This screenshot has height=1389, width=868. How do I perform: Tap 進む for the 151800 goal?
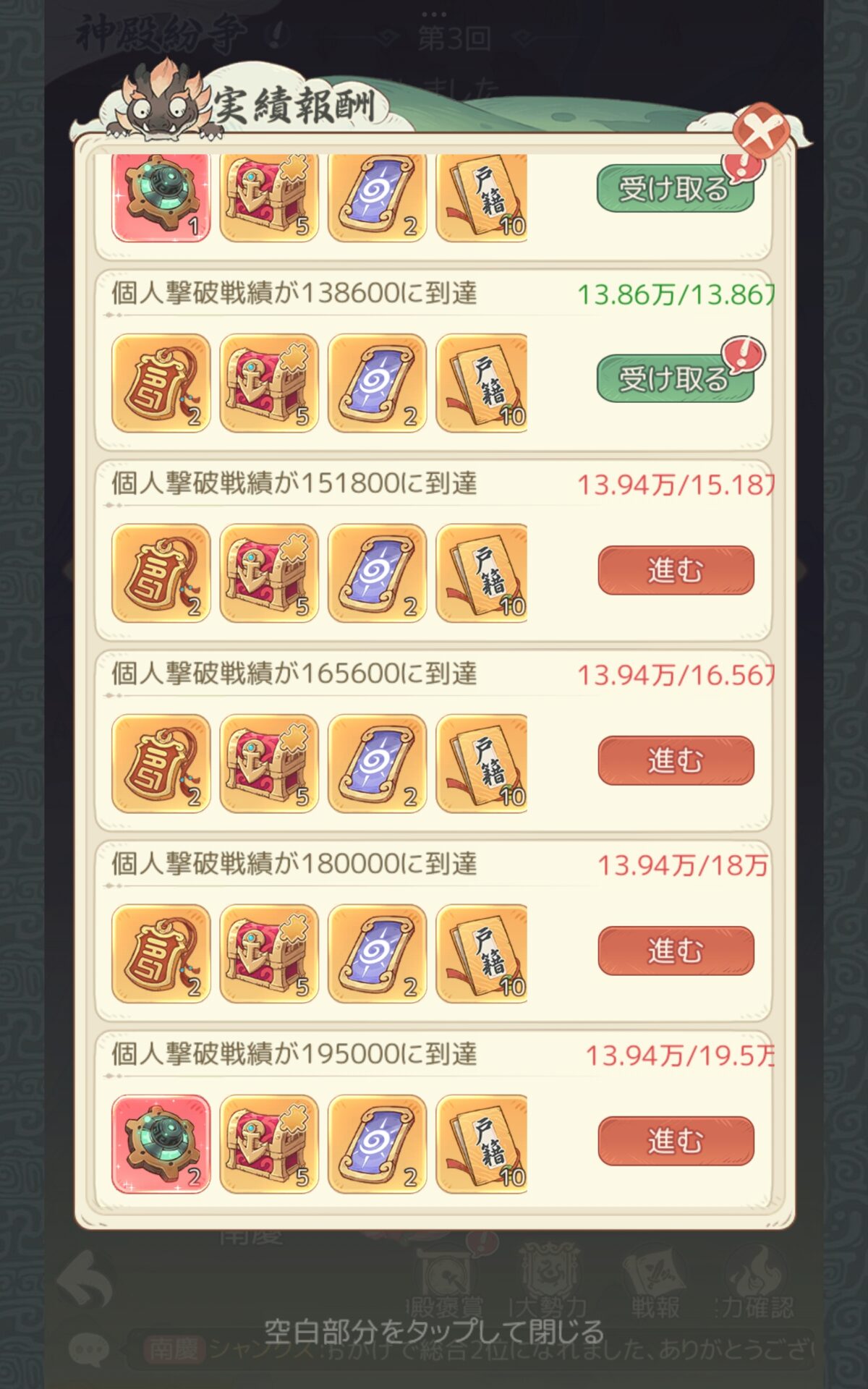point(676,570)
